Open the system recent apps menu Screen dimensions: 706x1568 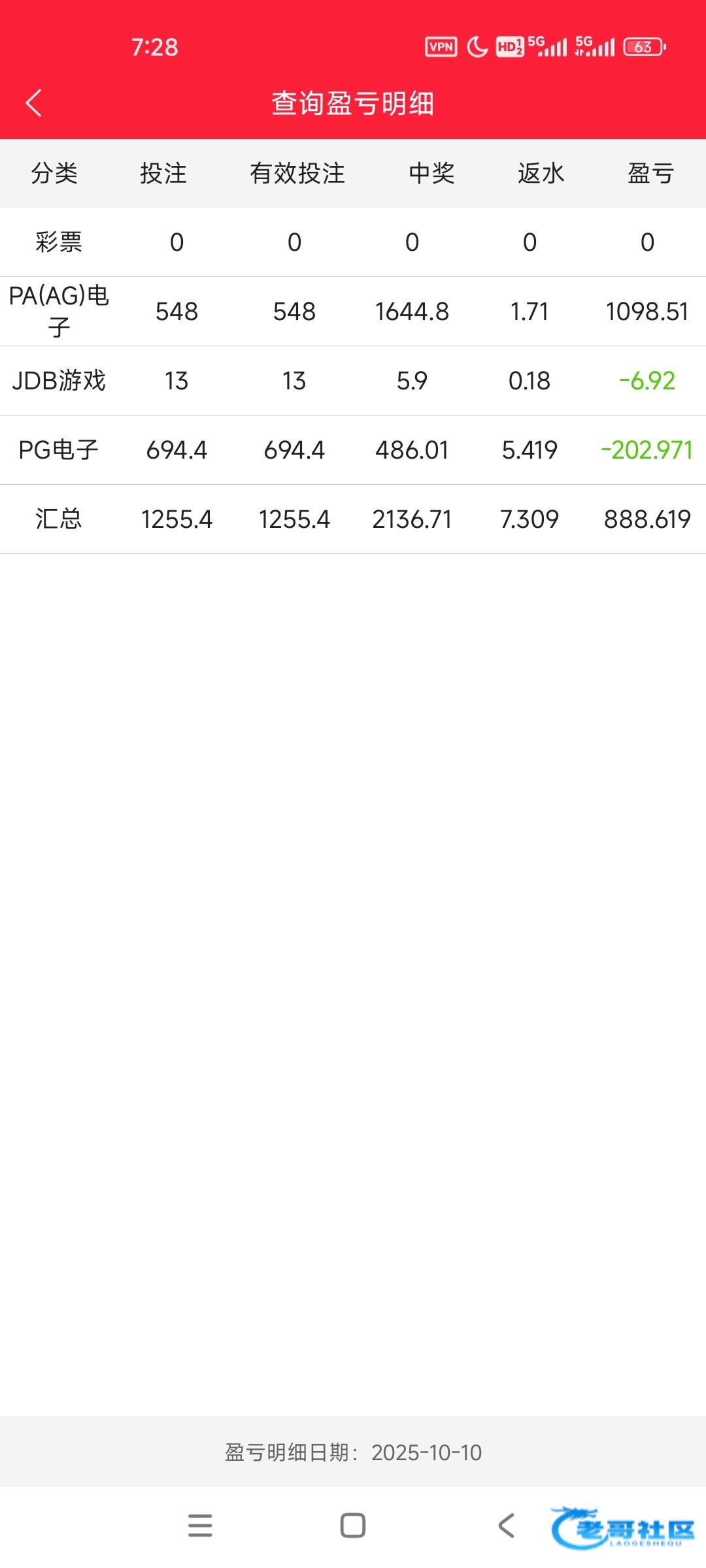pos(200,1526)
